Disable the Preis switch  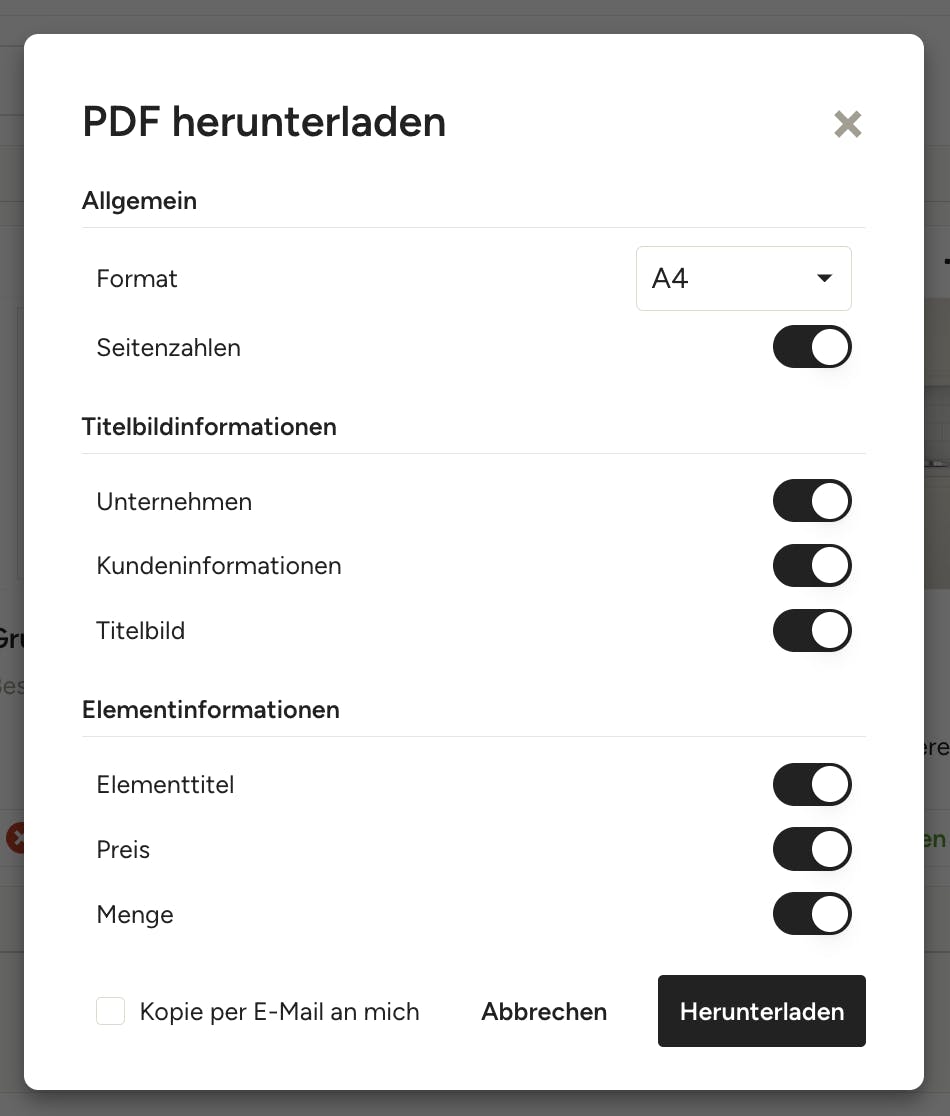pos(811,850)
